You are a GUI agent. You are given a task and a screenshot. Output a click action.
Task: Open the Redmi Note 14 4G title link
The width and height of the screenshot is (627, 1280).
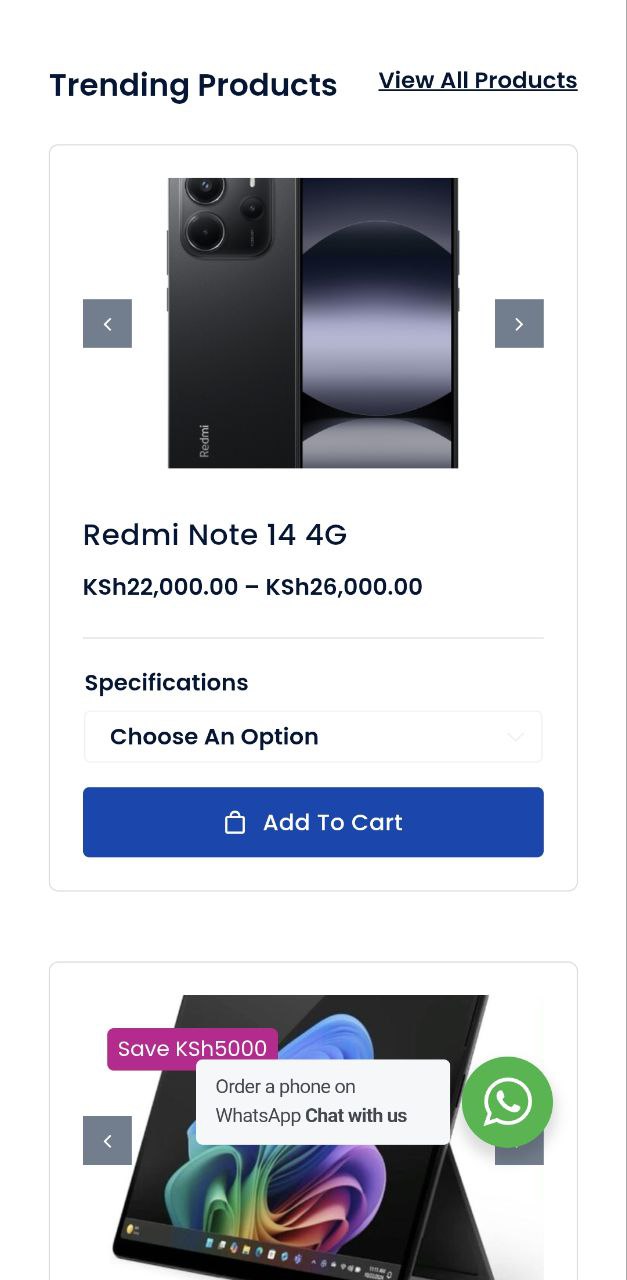215,535
